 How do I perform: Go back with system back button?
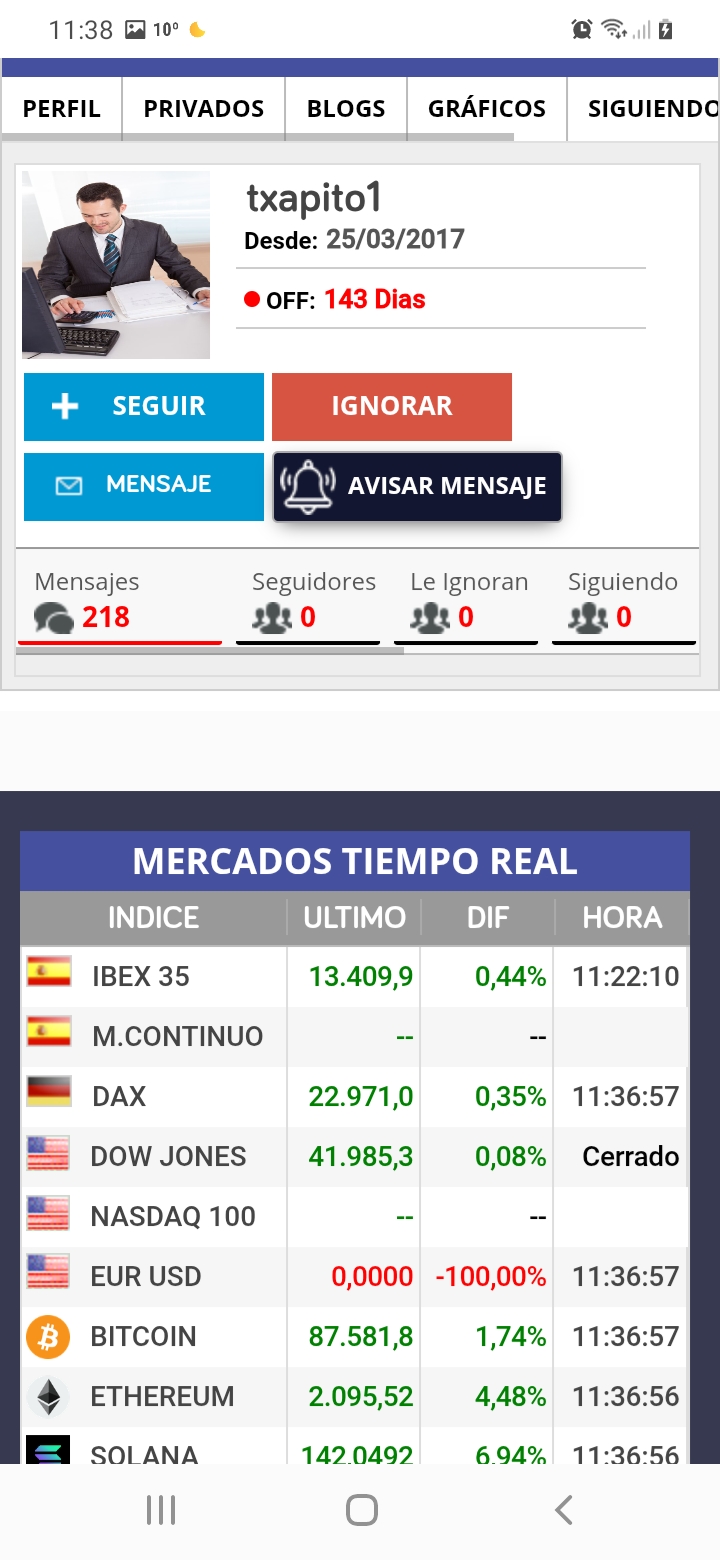tap(564, 1510)
